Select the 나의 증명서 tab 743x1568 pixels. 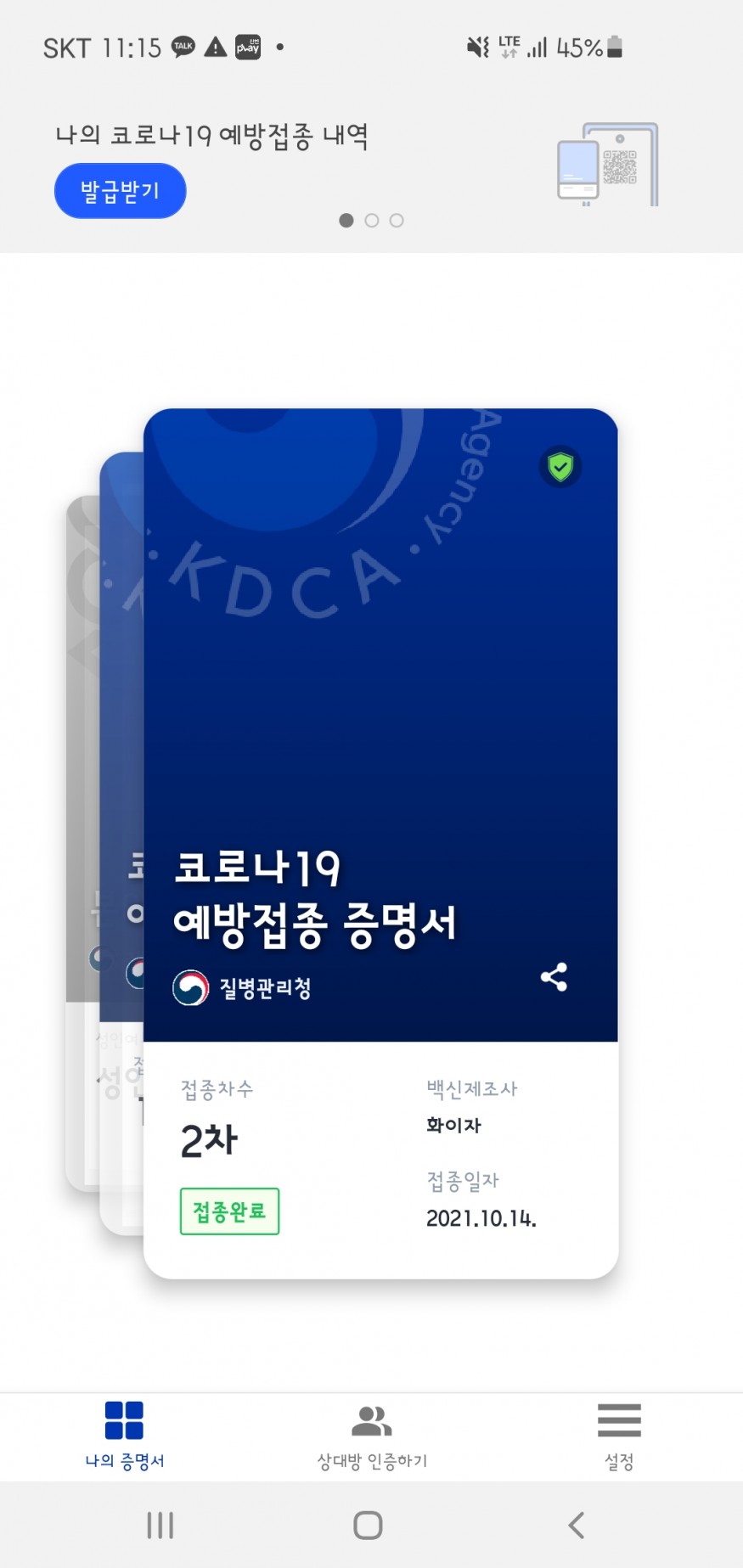point(124,1436)
